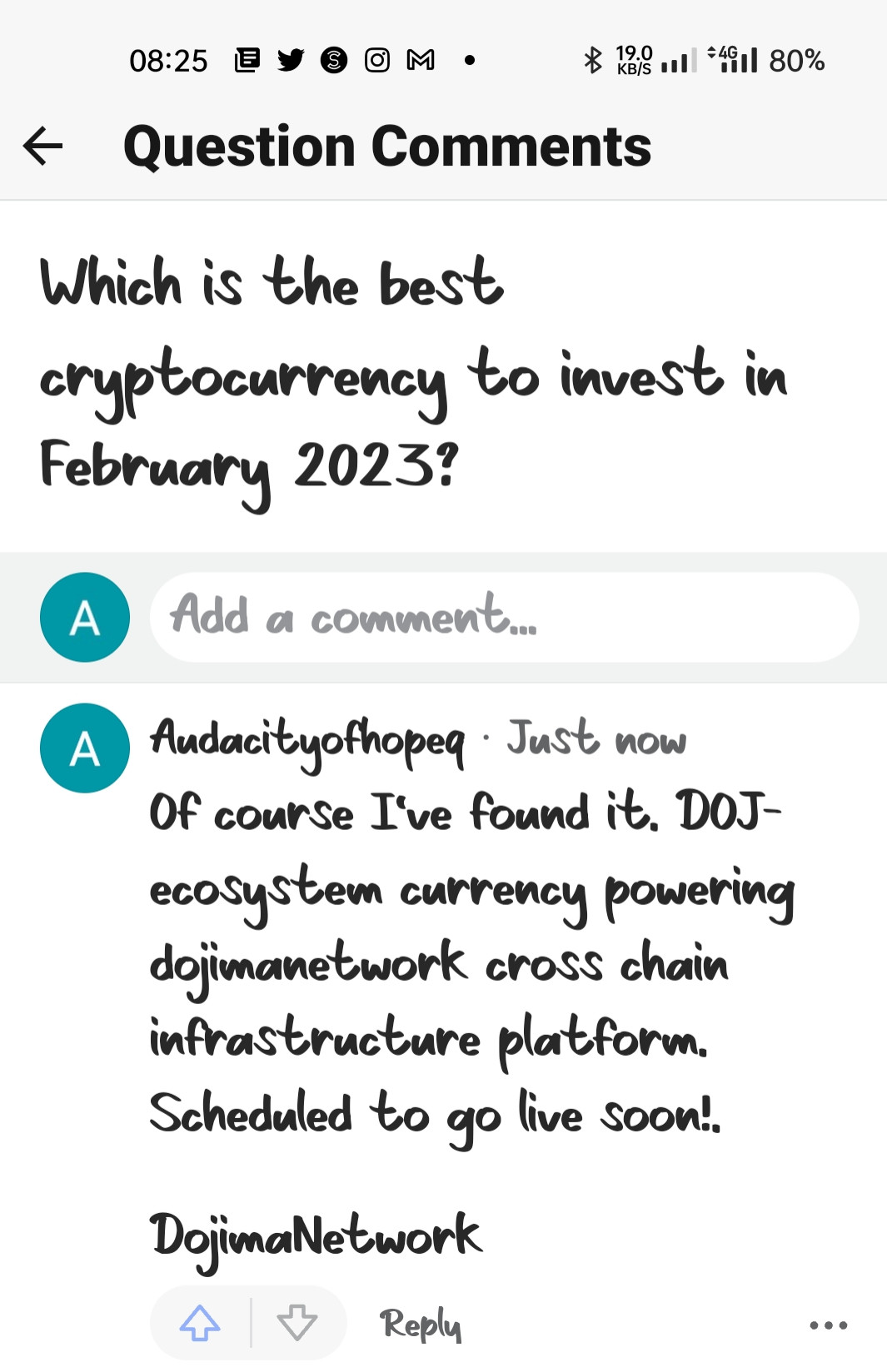Downvote Audacityofhopeq's comment
This screenshot has height=1372, width=887.
[x=297, y=1323]
